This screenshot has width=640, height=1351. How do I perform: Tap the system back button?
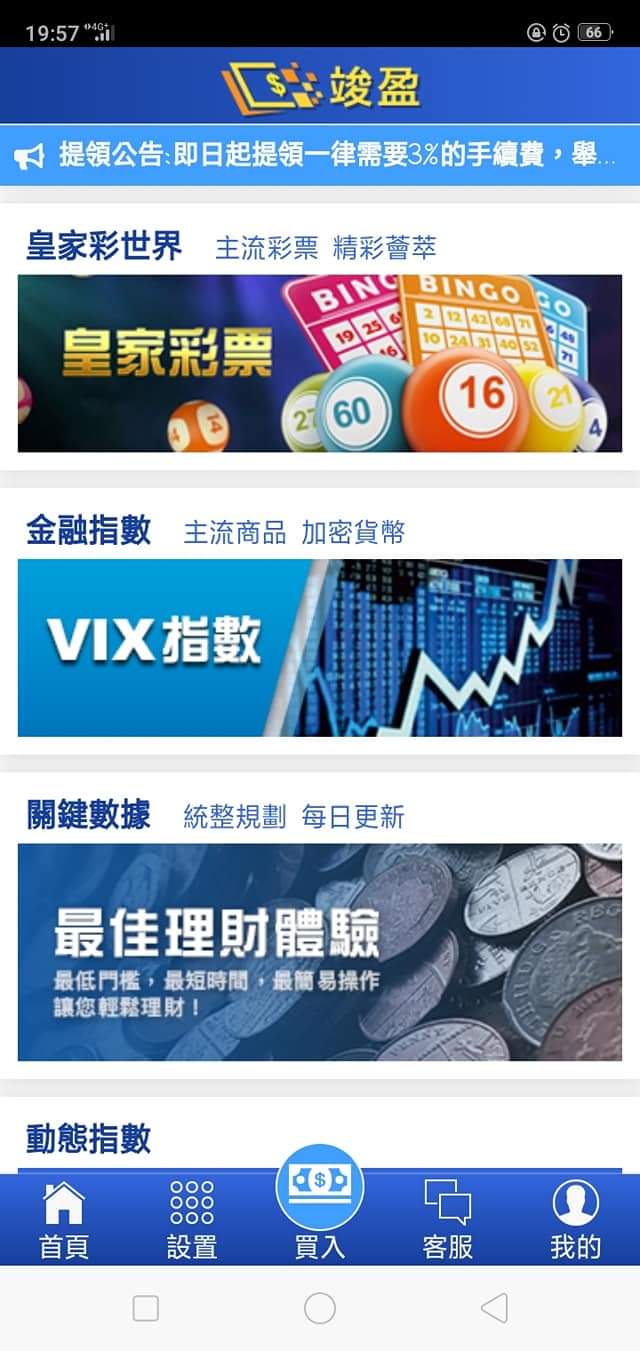[x=494, y=1308]
